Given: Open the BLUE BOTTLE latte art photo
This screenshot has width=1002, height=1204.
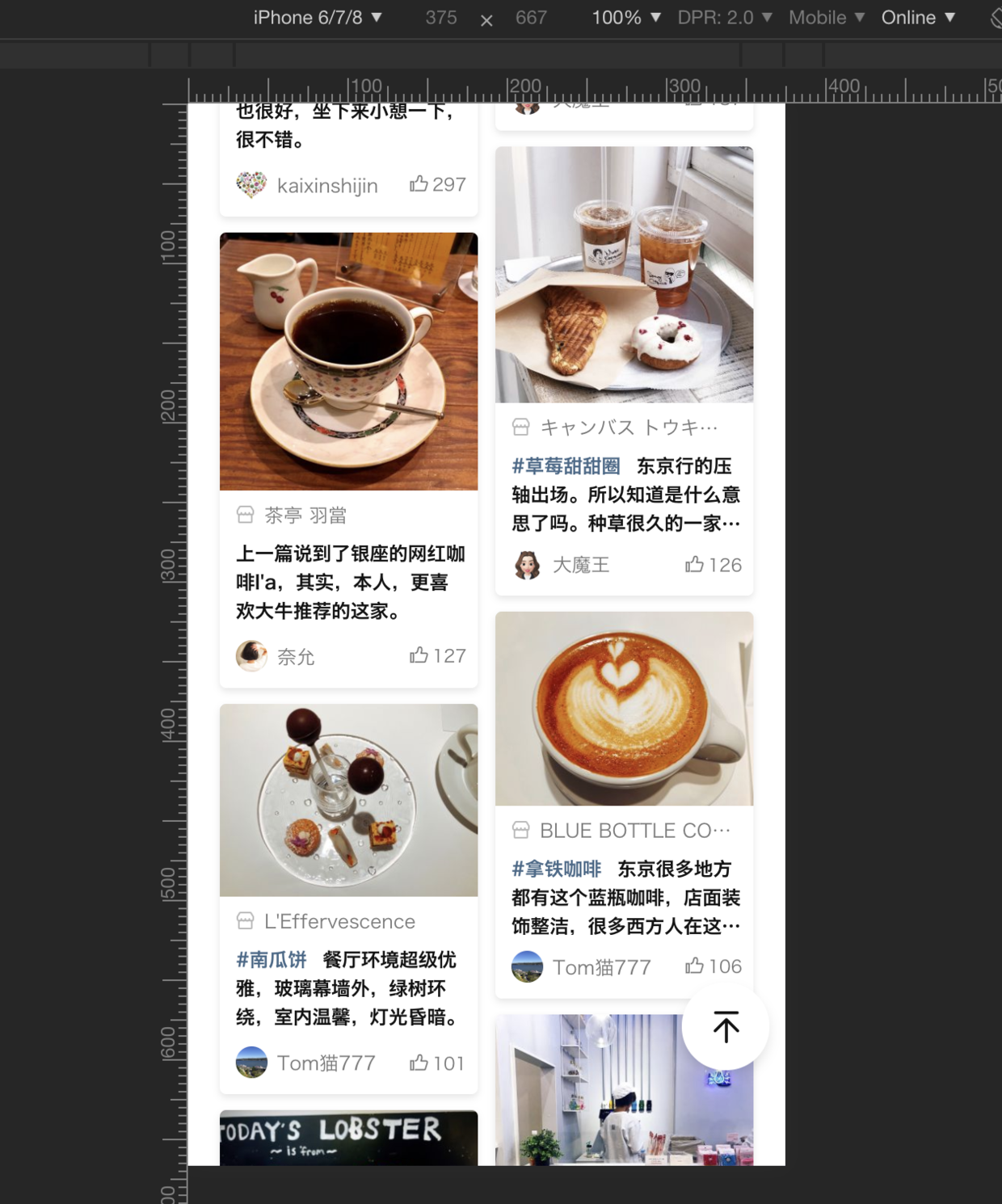Looking at the screenshot, I should (x=624, y=709).
